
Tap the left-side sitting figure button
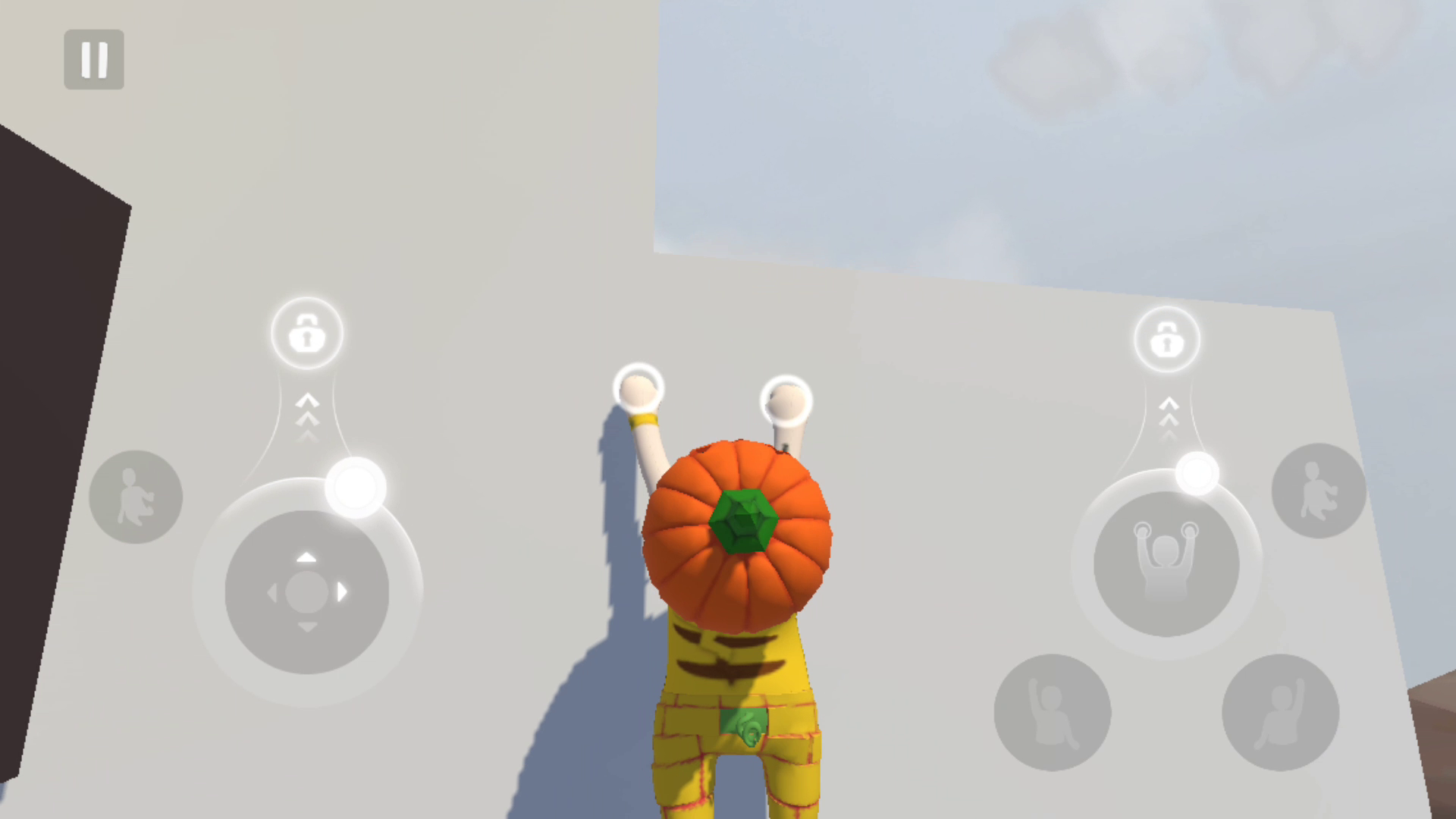coord(136,497)
